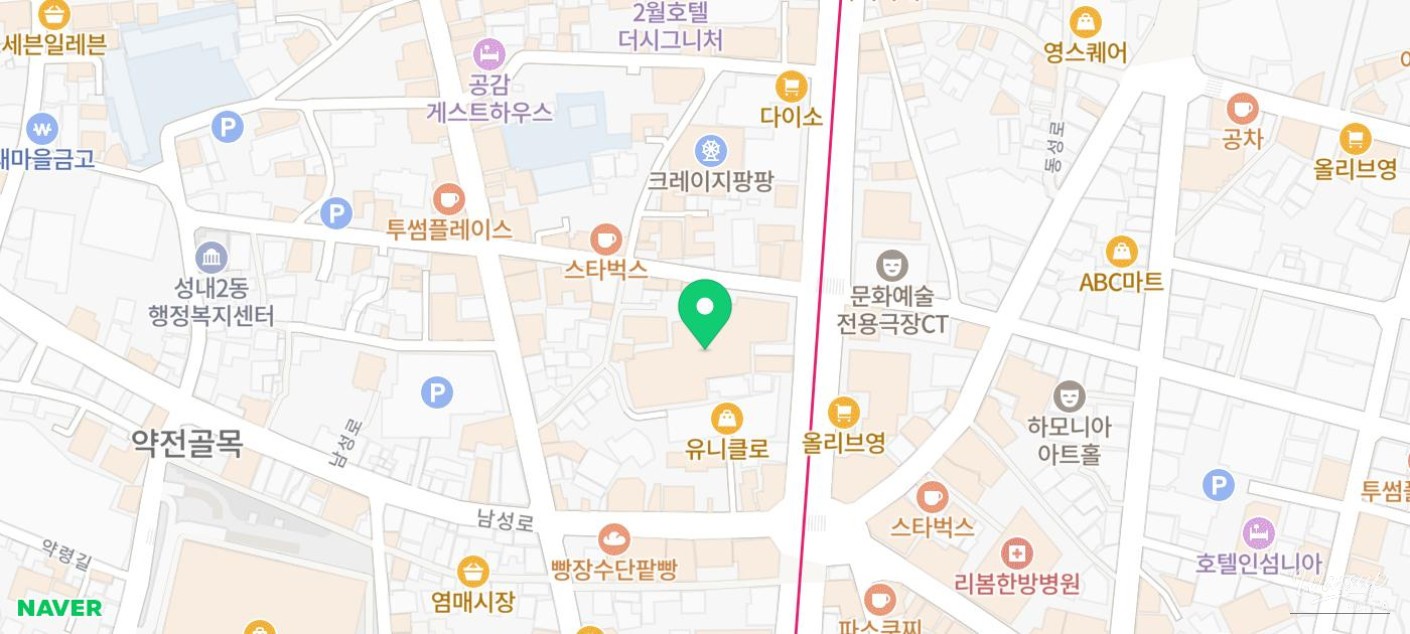The height and width of the screenshot is (634, 1410).
Task: Tap the 공감 게스트하우스 lodging marker
Action: pyautogui.click(x=489, y=53)
